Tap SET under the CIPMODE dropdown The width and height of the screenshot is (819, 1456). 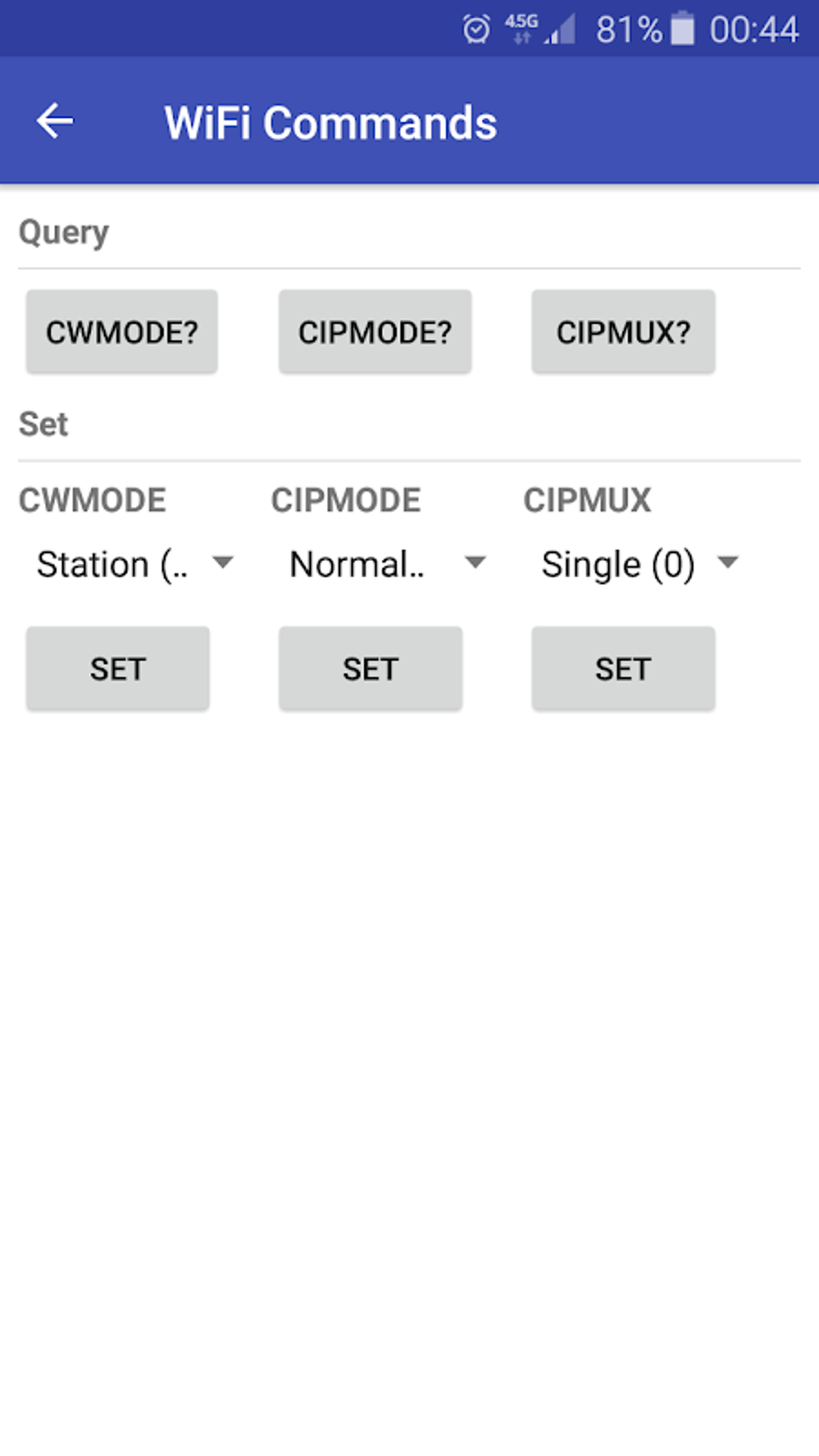(370, 669)
